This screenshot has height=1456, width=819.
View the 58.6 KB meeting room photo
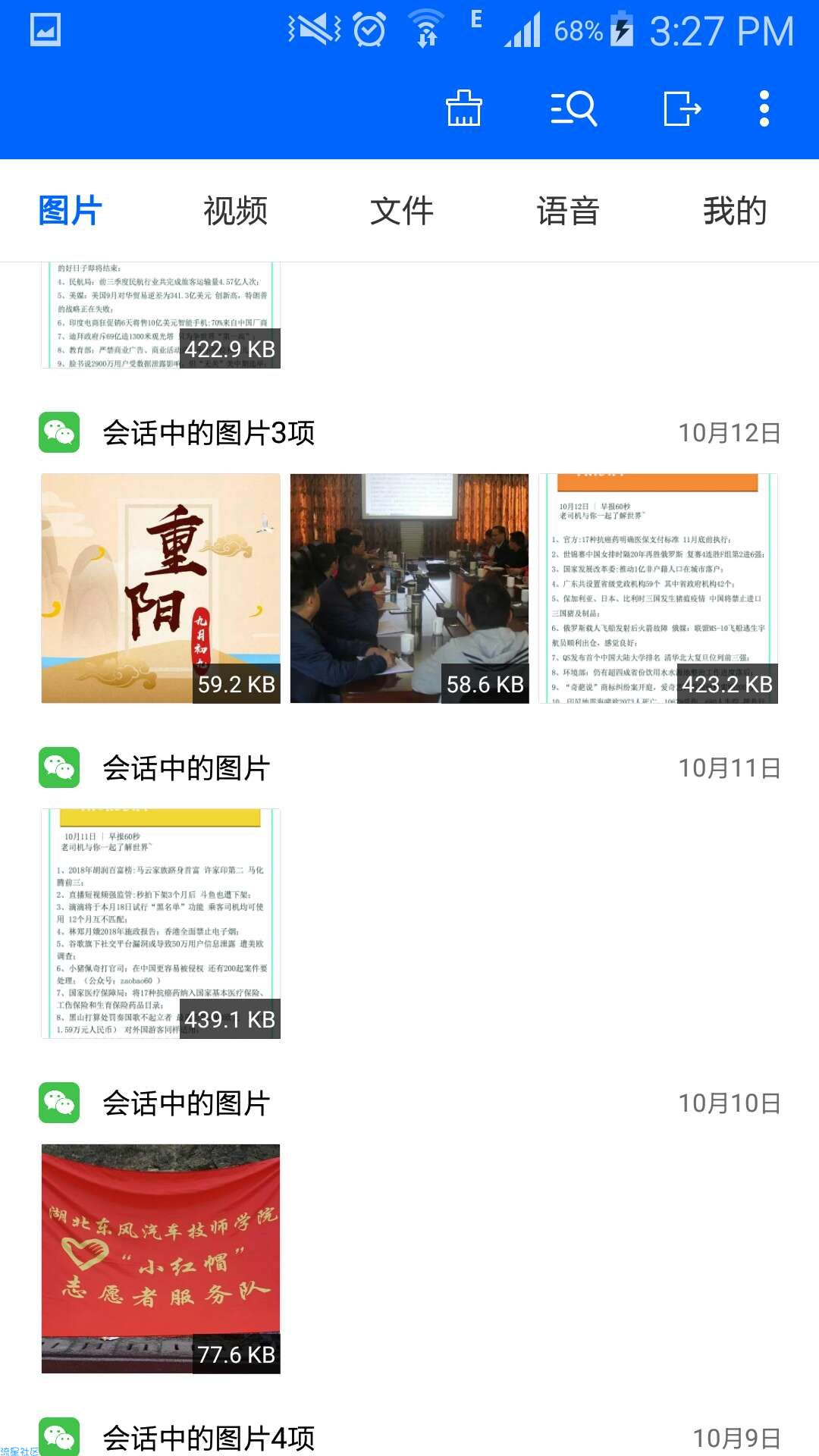[x=409, y=588]
